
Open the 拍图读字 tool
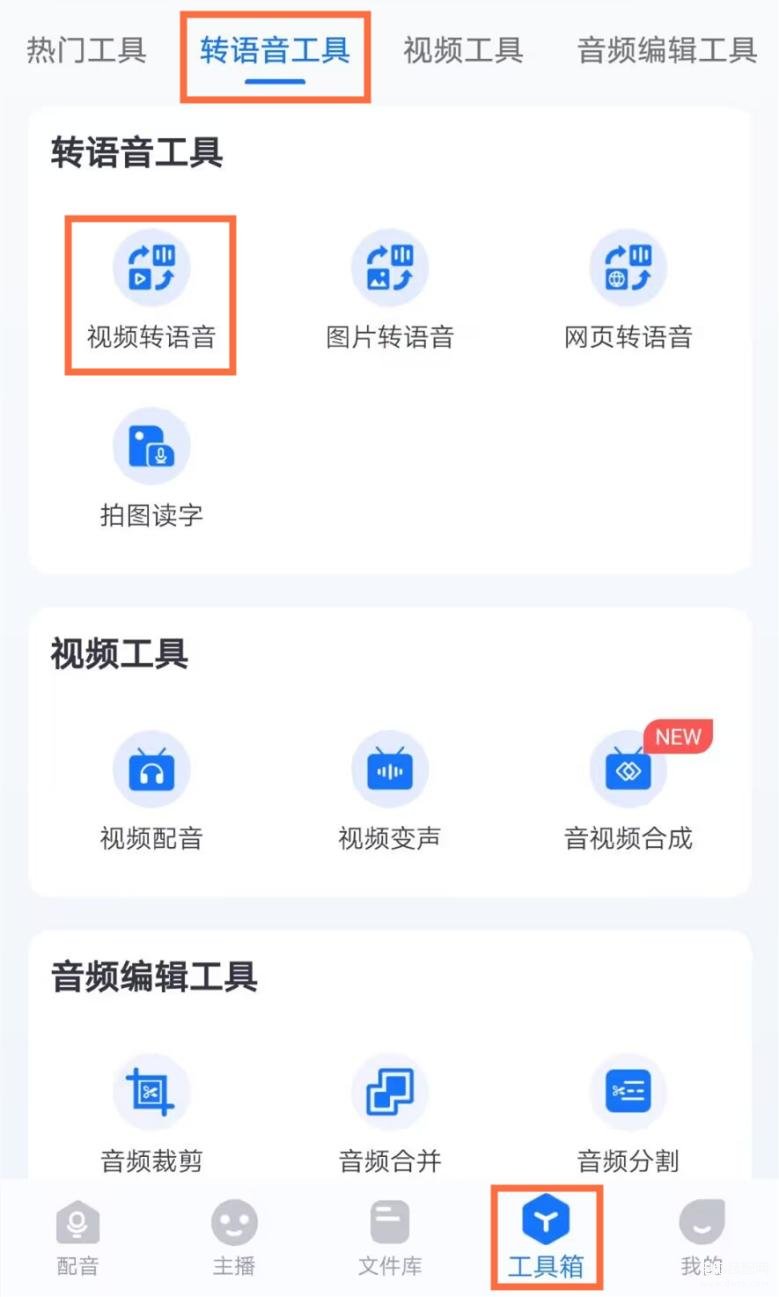(x=151, y=468)
